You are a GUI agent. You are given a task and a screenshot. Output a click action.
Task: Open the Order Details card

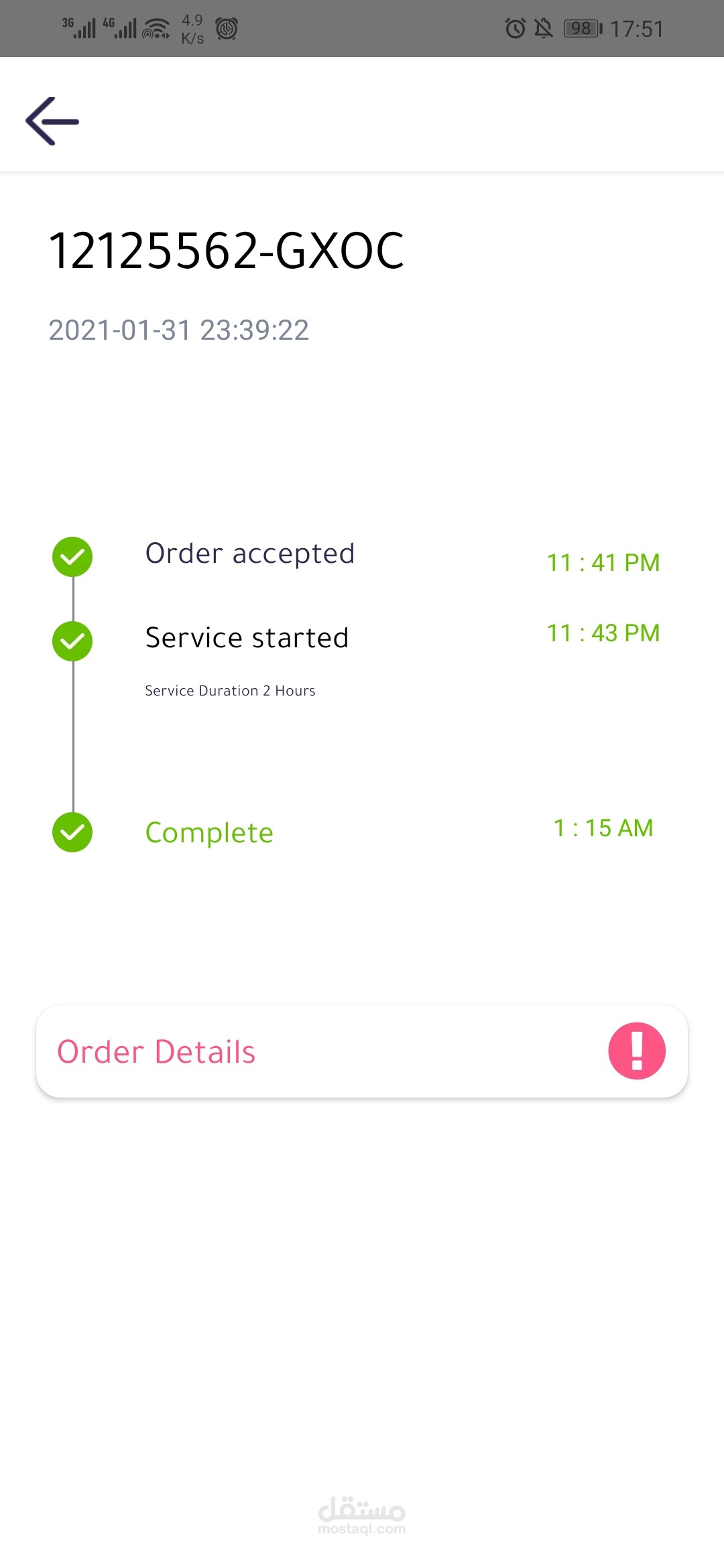point(362,1051)
